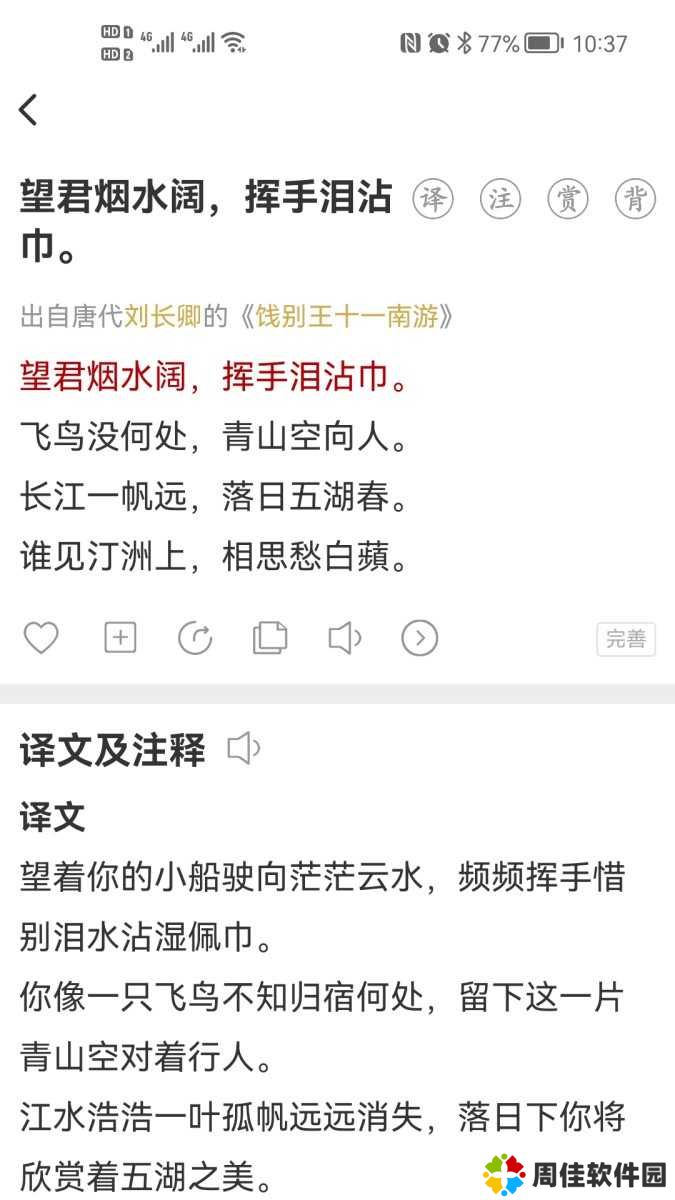Go to the next item arrow
Screen dimensions: 675x1200
(x=420, y=638)
